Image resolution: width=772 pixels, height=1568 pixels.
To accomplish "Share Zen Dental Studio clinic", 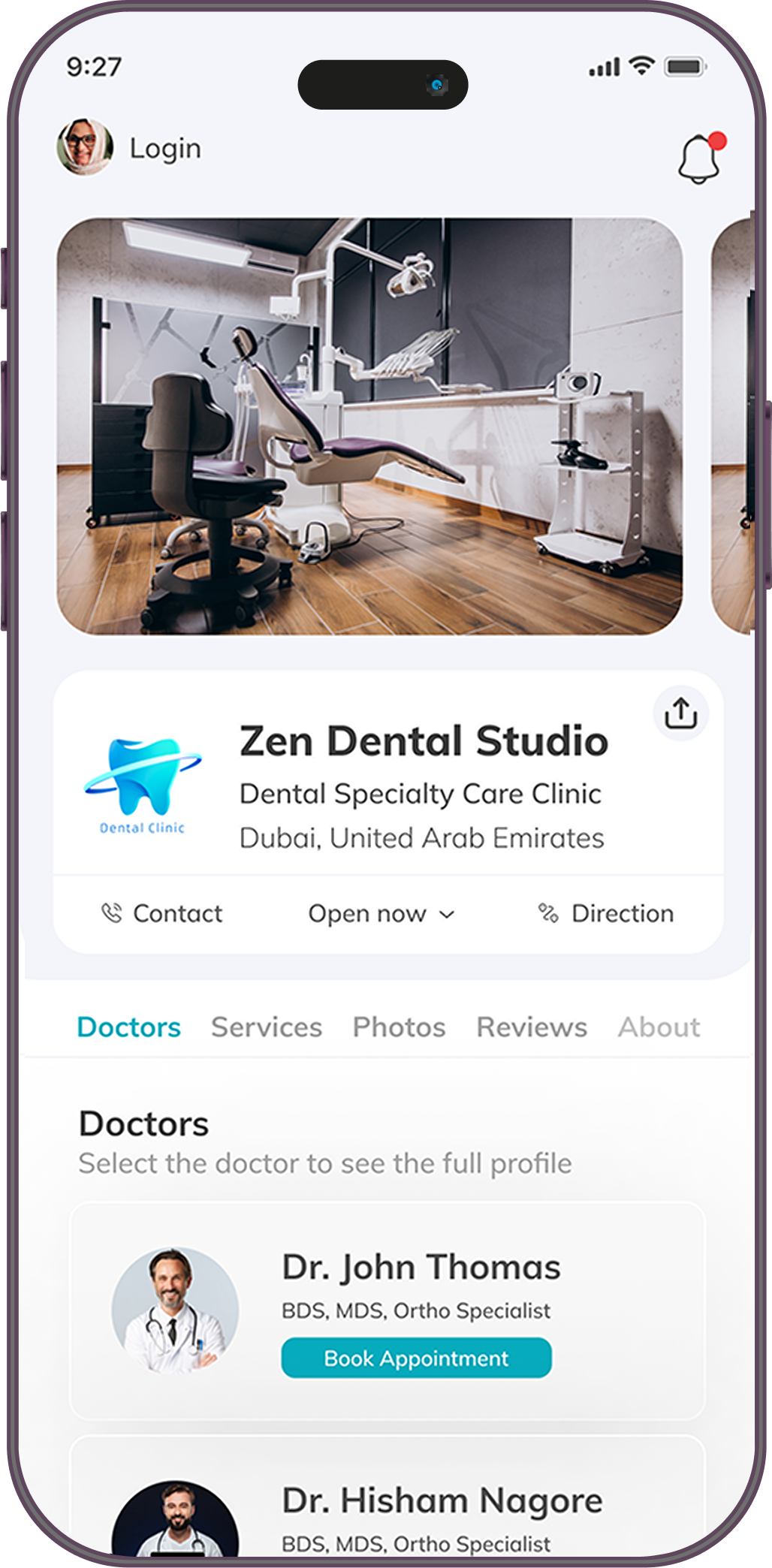I will (680, 713).
